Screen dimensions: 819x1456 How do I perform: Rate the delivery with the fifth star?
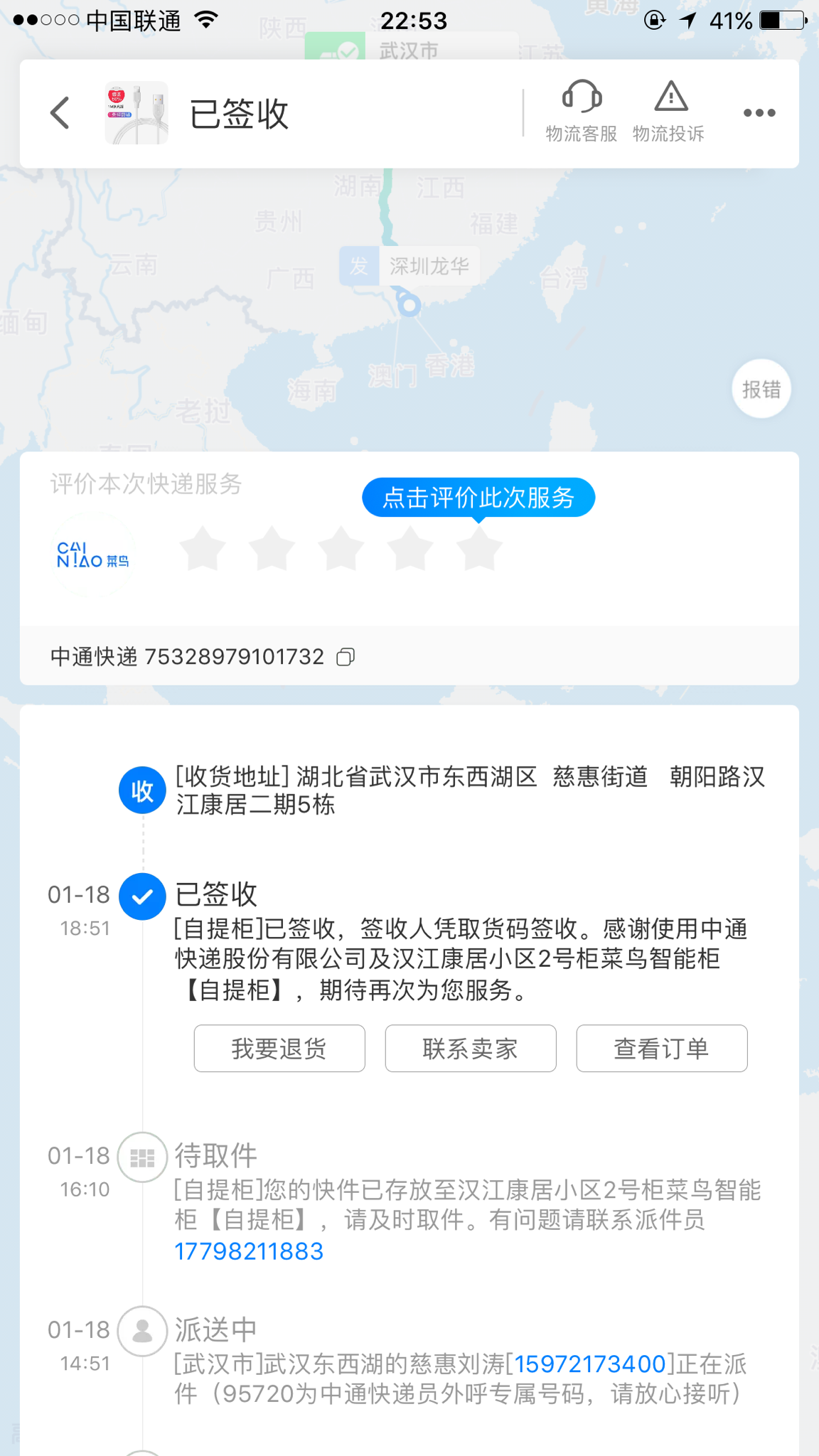(x=479, y=549)
